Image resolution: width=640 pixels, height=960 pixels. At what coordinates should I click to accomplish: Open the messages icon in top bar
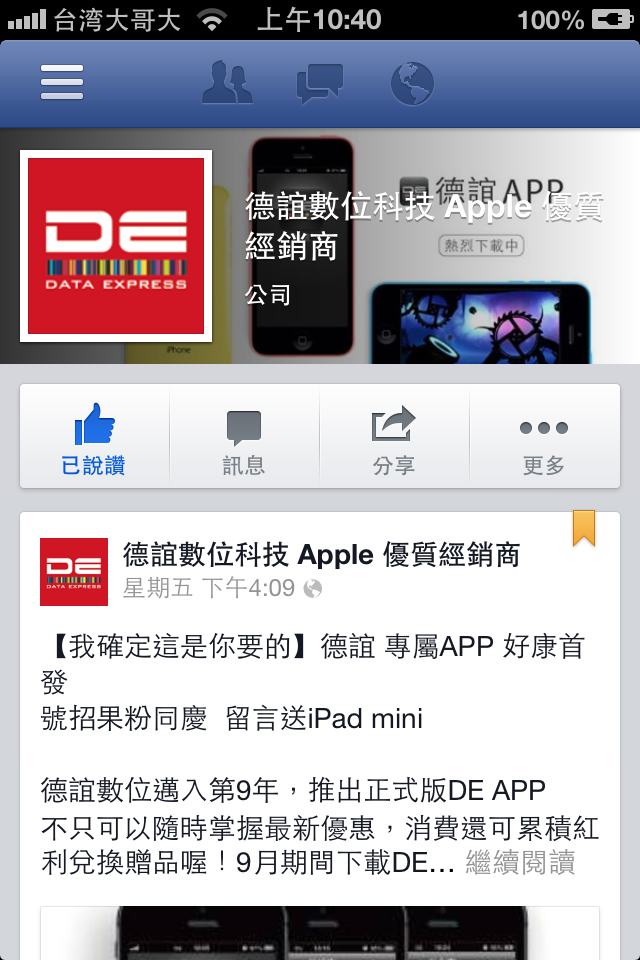pos(320,83)
